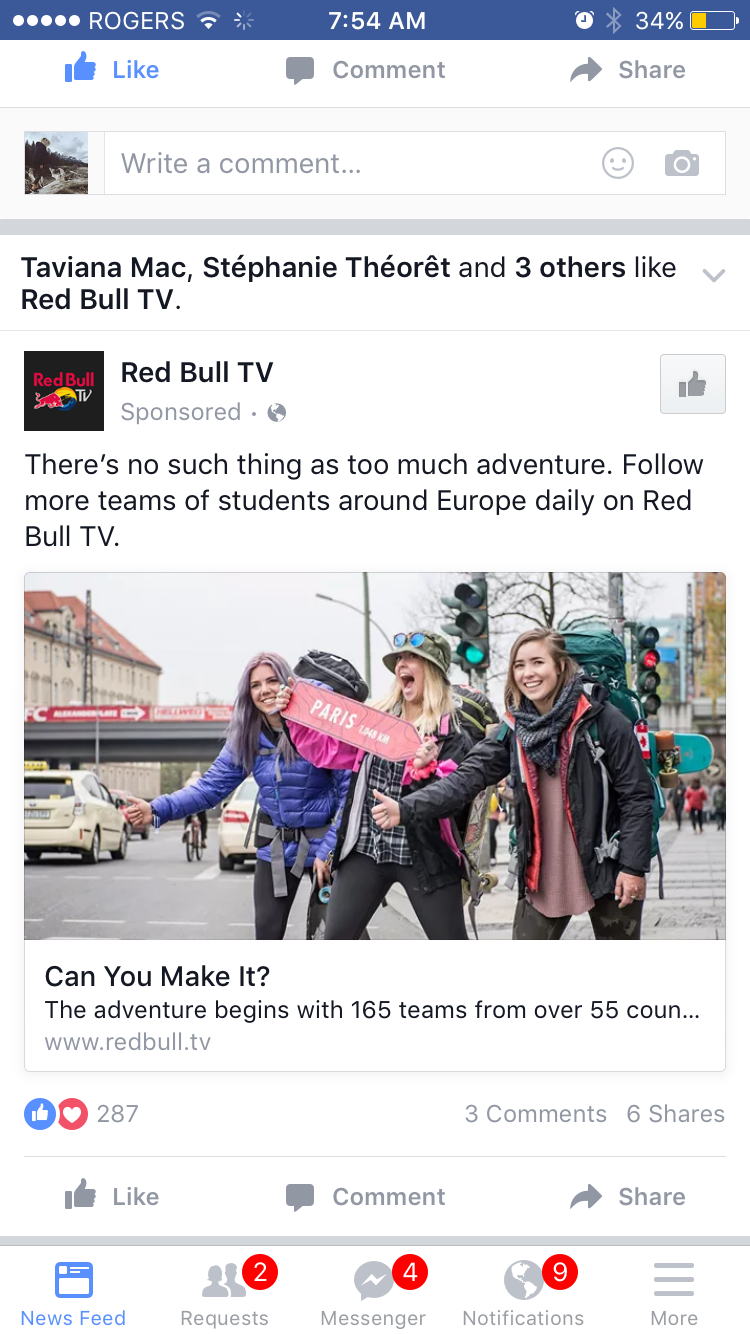Share the Red Bull TV post
Screen dimensions: 750x1334
(628, 1197)
